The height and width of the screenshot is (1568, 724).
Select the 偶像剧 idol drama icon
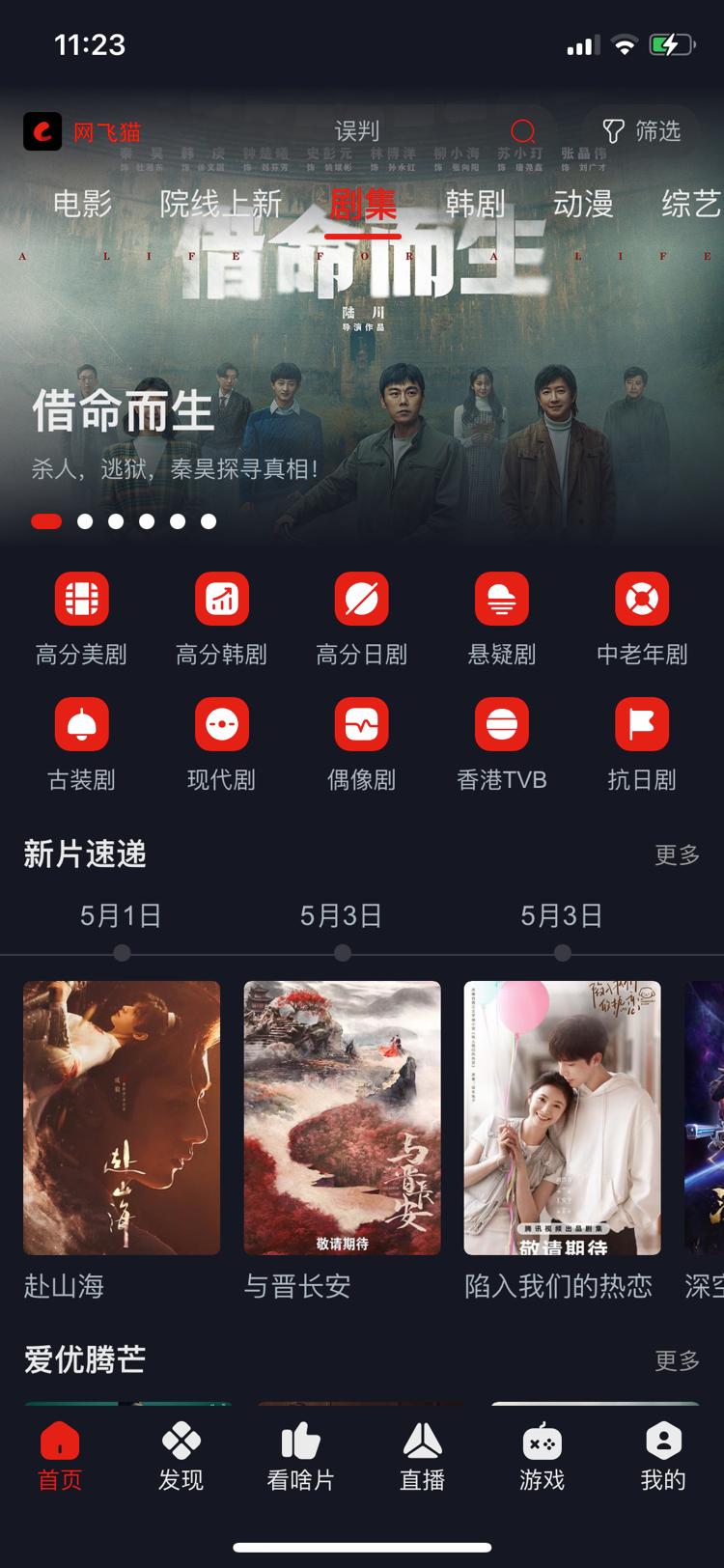point(361,724)
